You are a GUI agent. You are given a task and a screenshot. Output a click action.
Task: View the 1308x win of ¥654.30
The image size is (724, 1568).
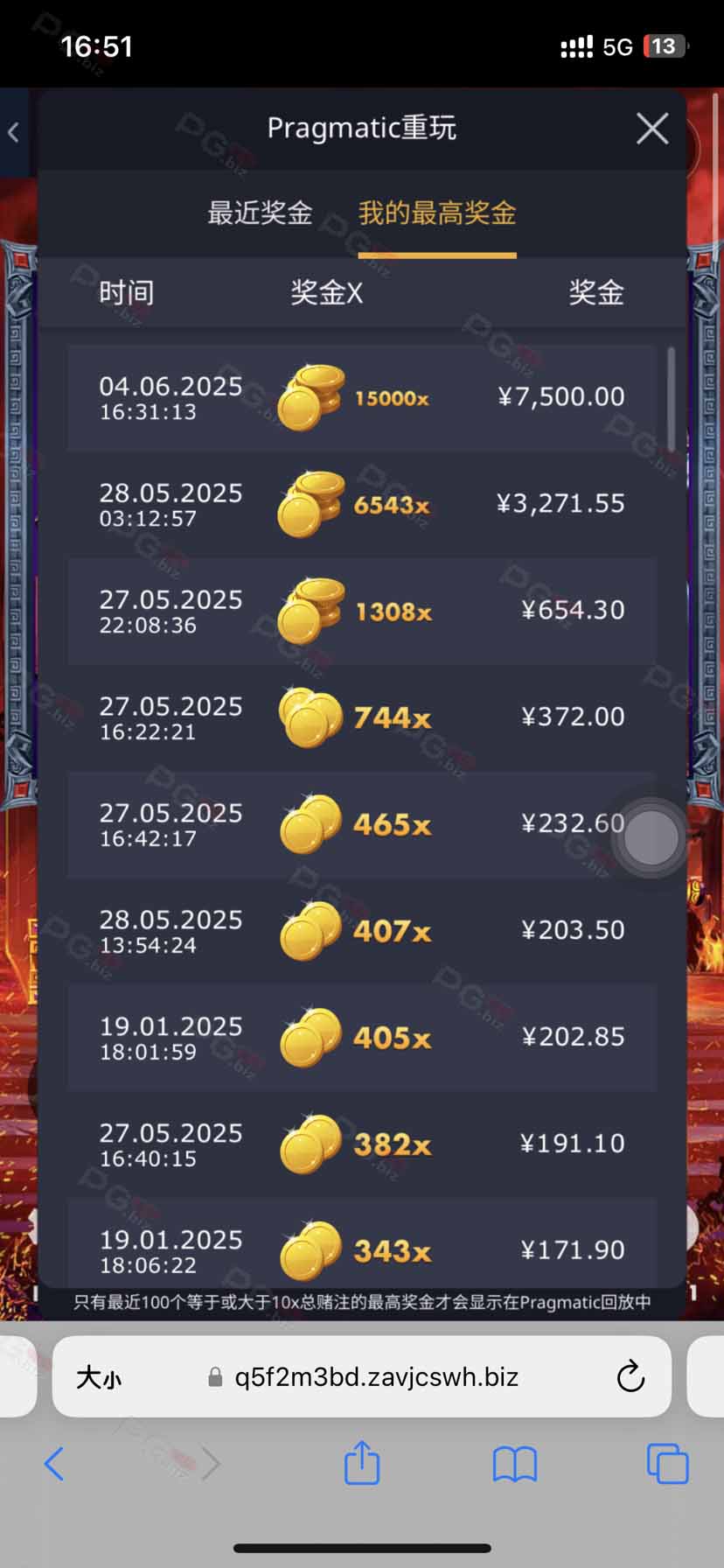[362, 612]
